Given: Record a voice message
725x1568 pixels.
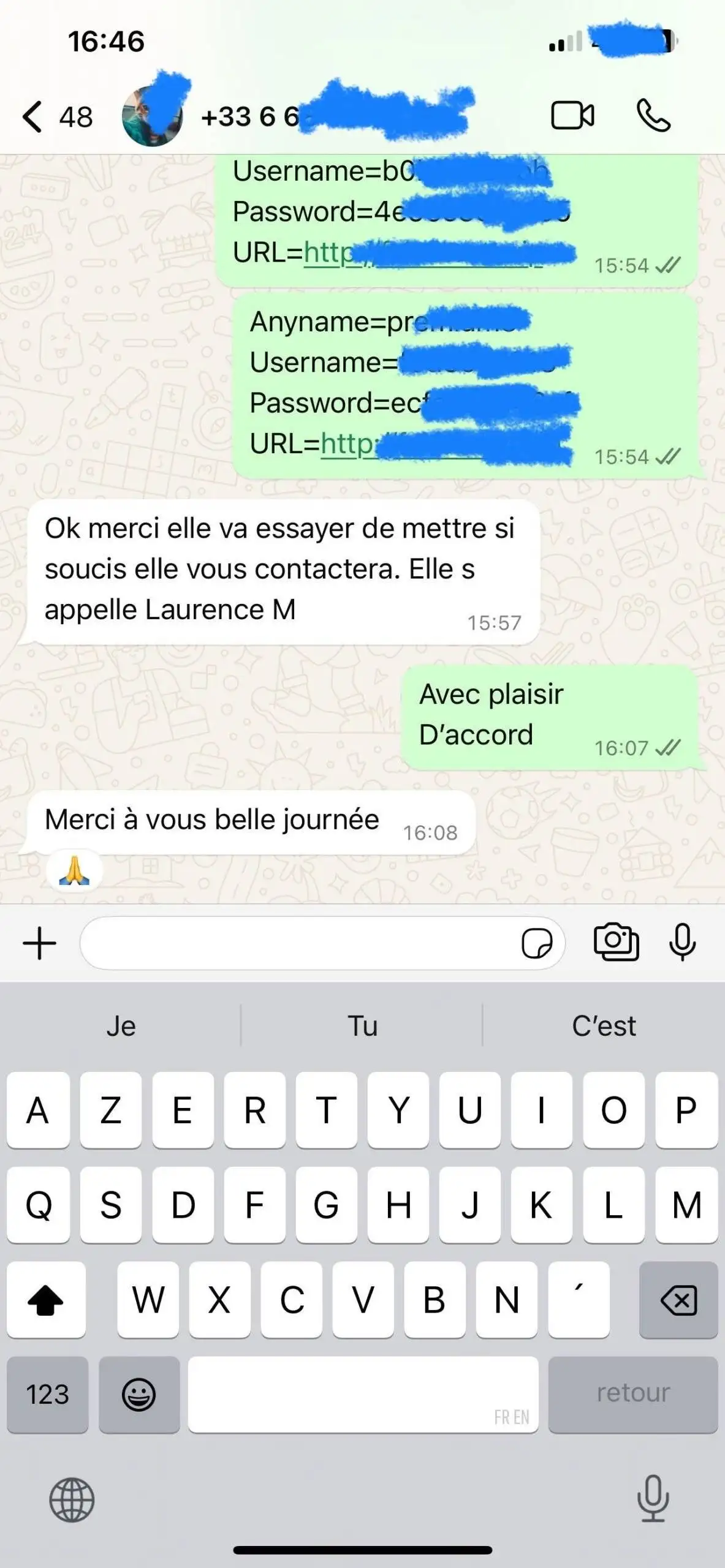Looking at the screenshot, I should click(682, 941).
